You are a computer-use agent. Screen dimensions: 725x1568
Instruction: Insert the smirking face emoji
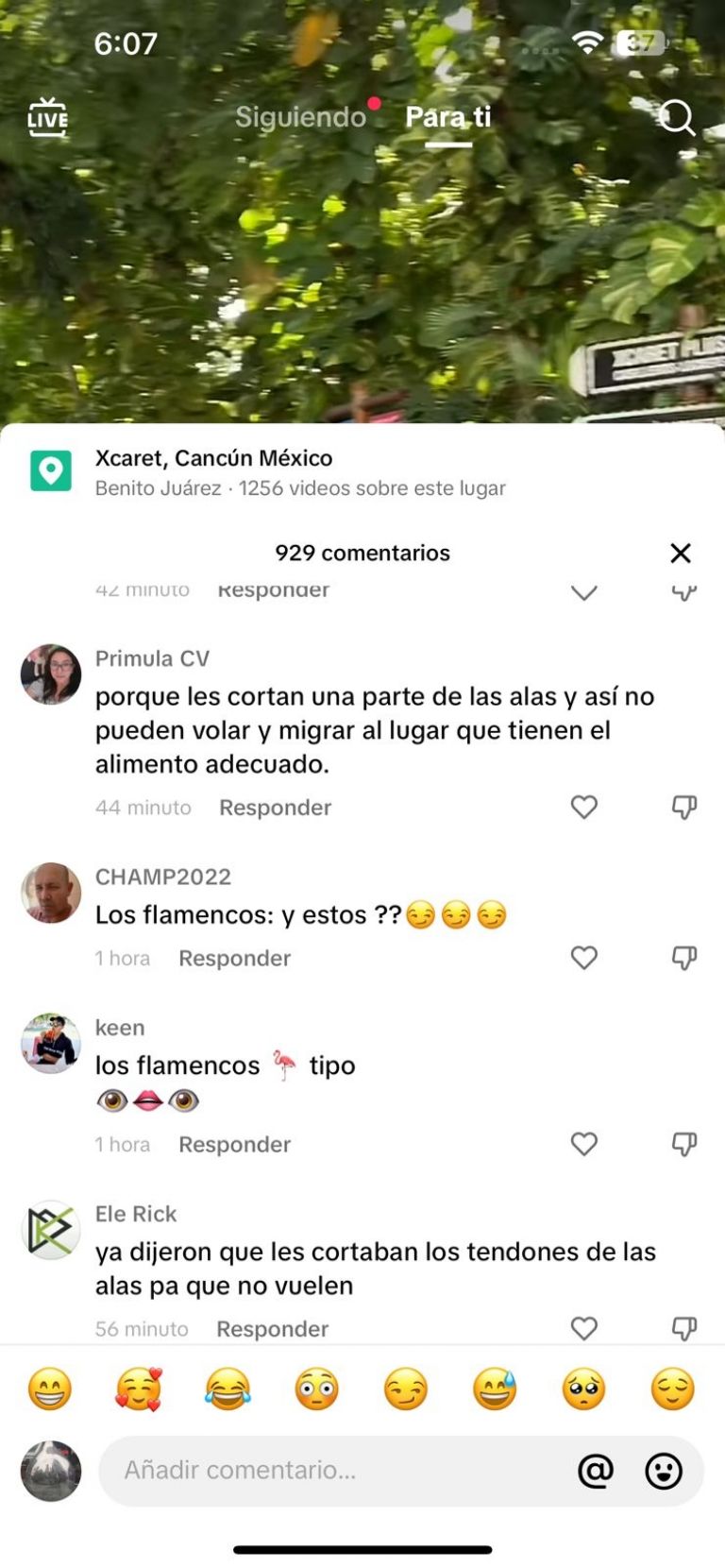coord(406,1389)
